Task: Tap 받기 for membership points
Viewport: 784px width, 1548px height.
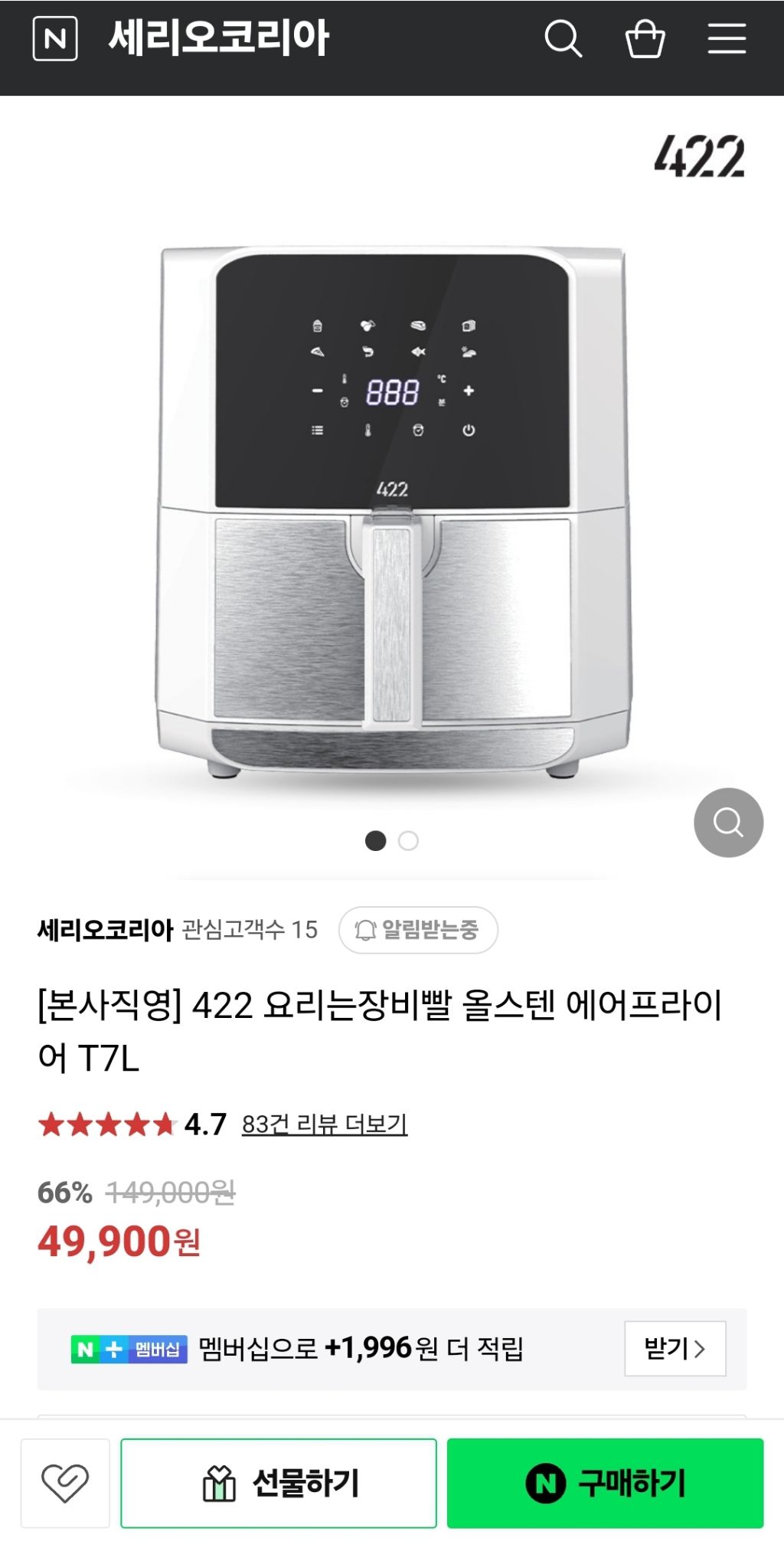Action: click(675, 1348)
